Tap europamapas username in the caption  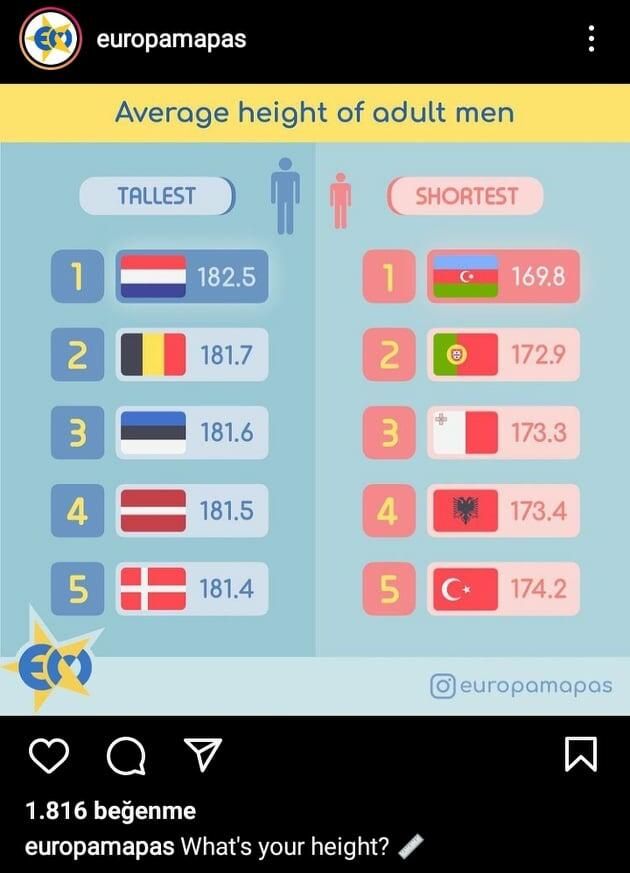[x=98, y=846]
